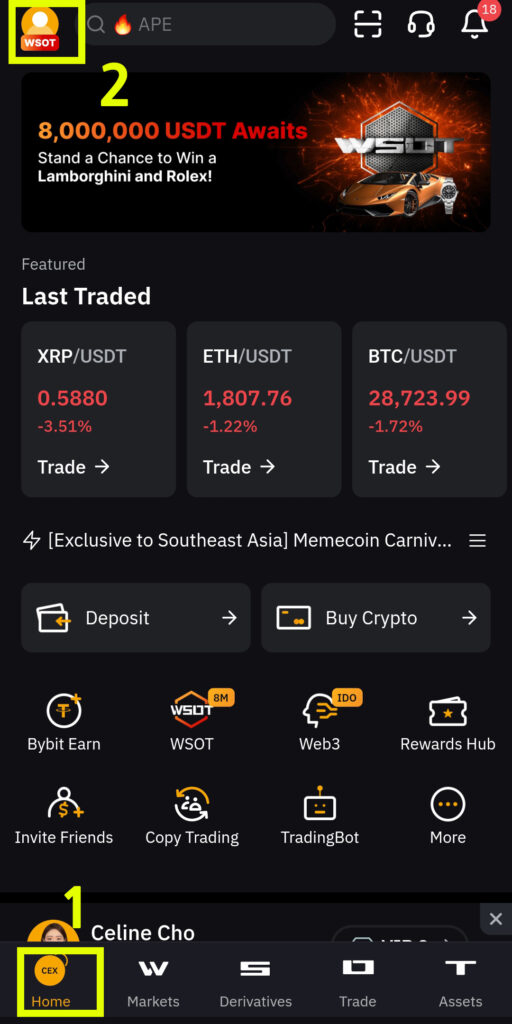Open the notifications bell
512x1024 pixels.
[475, 23]
